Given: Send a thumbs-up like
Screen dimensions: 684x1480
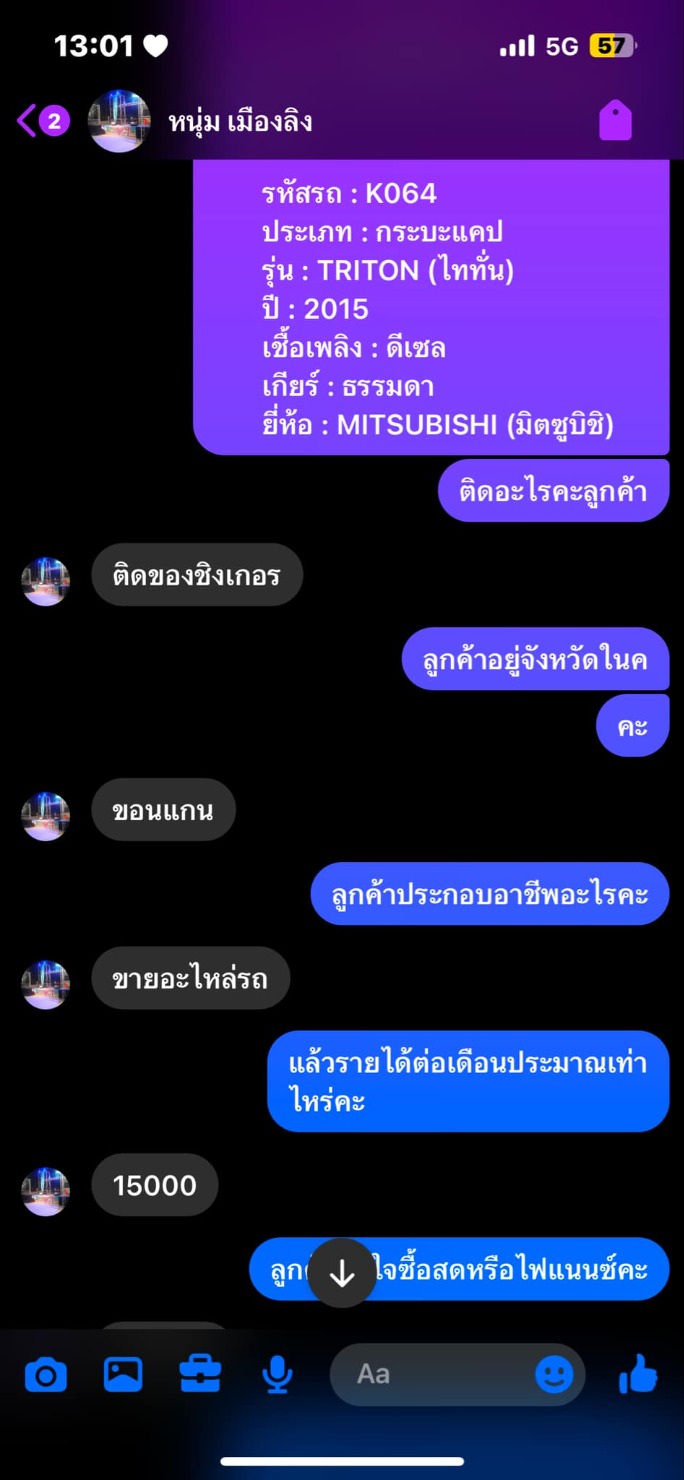Looking at the screenshot, I should (x=638, y=1376).
